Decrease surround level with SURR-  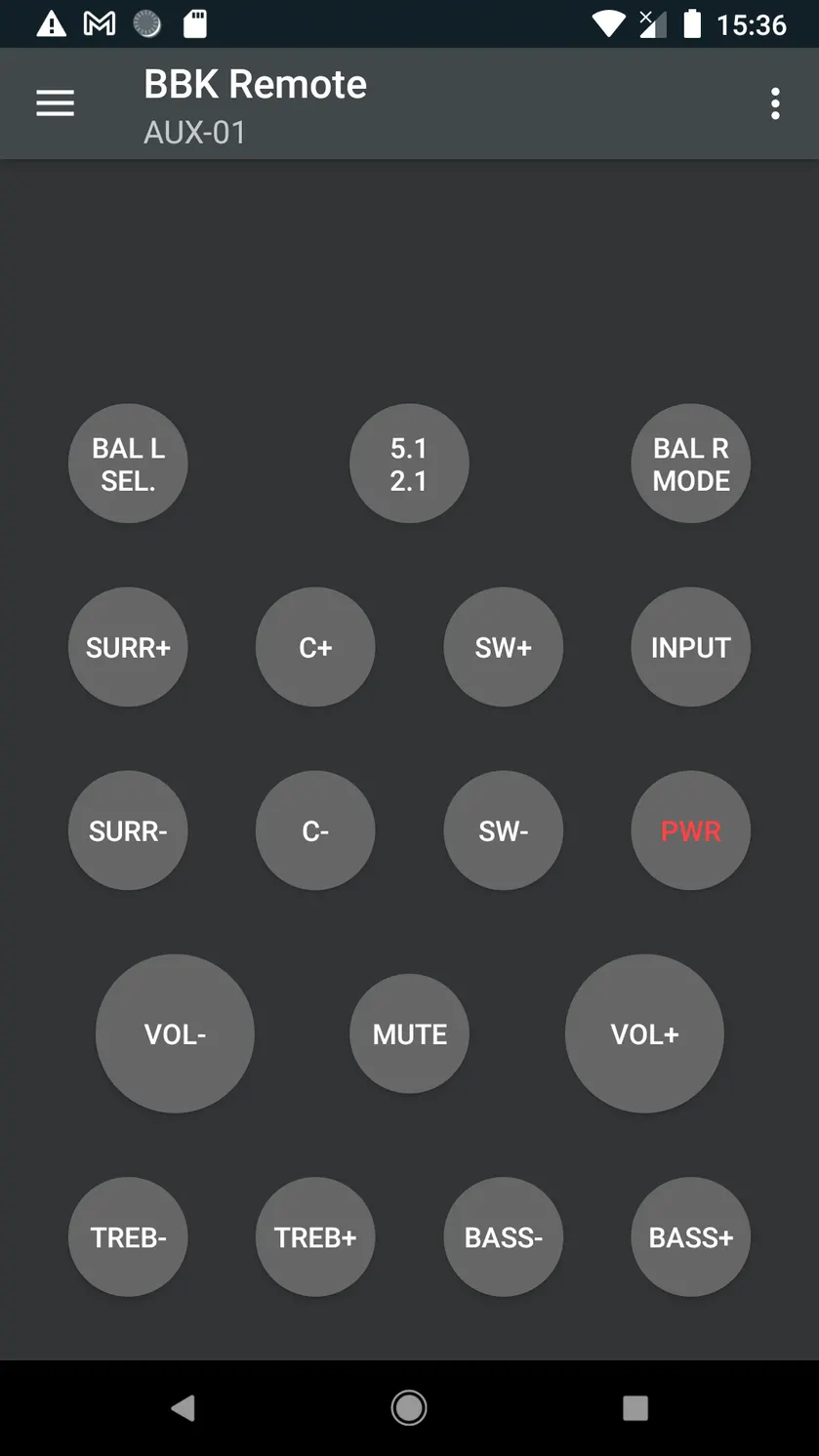point(128,830)
